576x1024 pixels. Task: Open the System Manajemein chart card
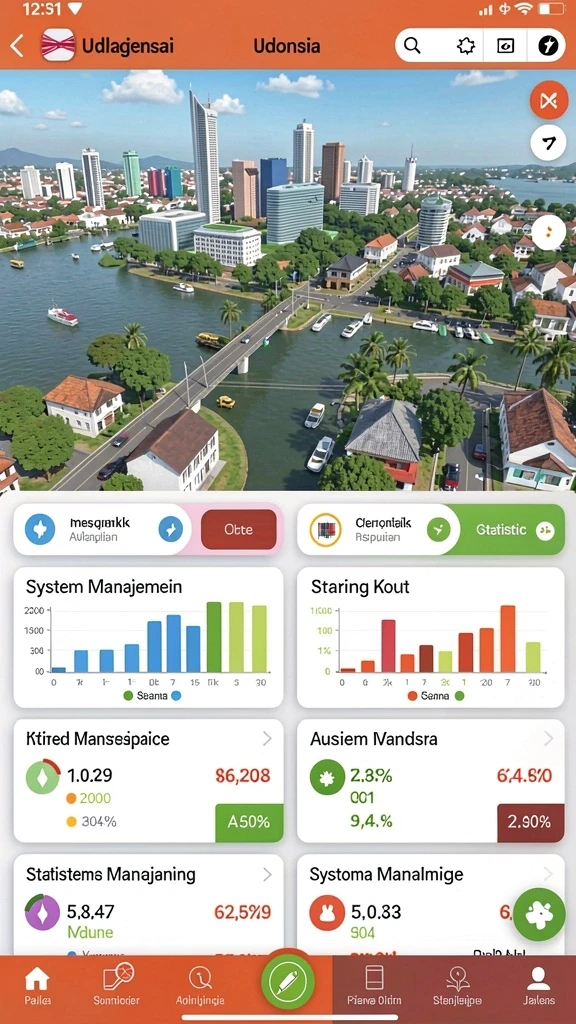click(148, 637)
